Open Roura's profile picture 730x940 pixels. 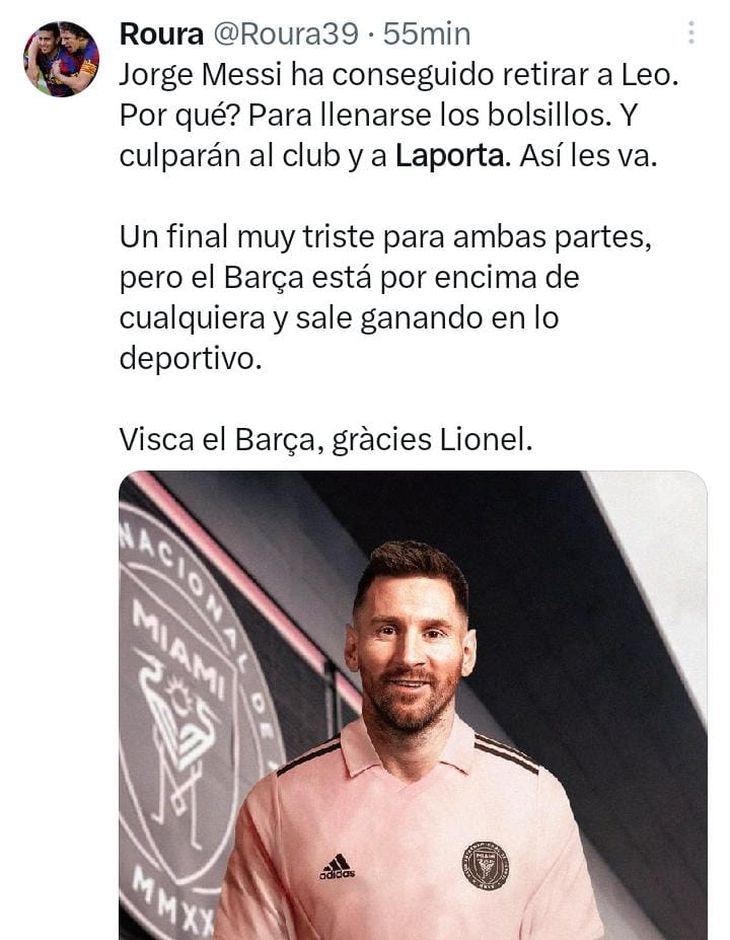click(x=61, y=59)
